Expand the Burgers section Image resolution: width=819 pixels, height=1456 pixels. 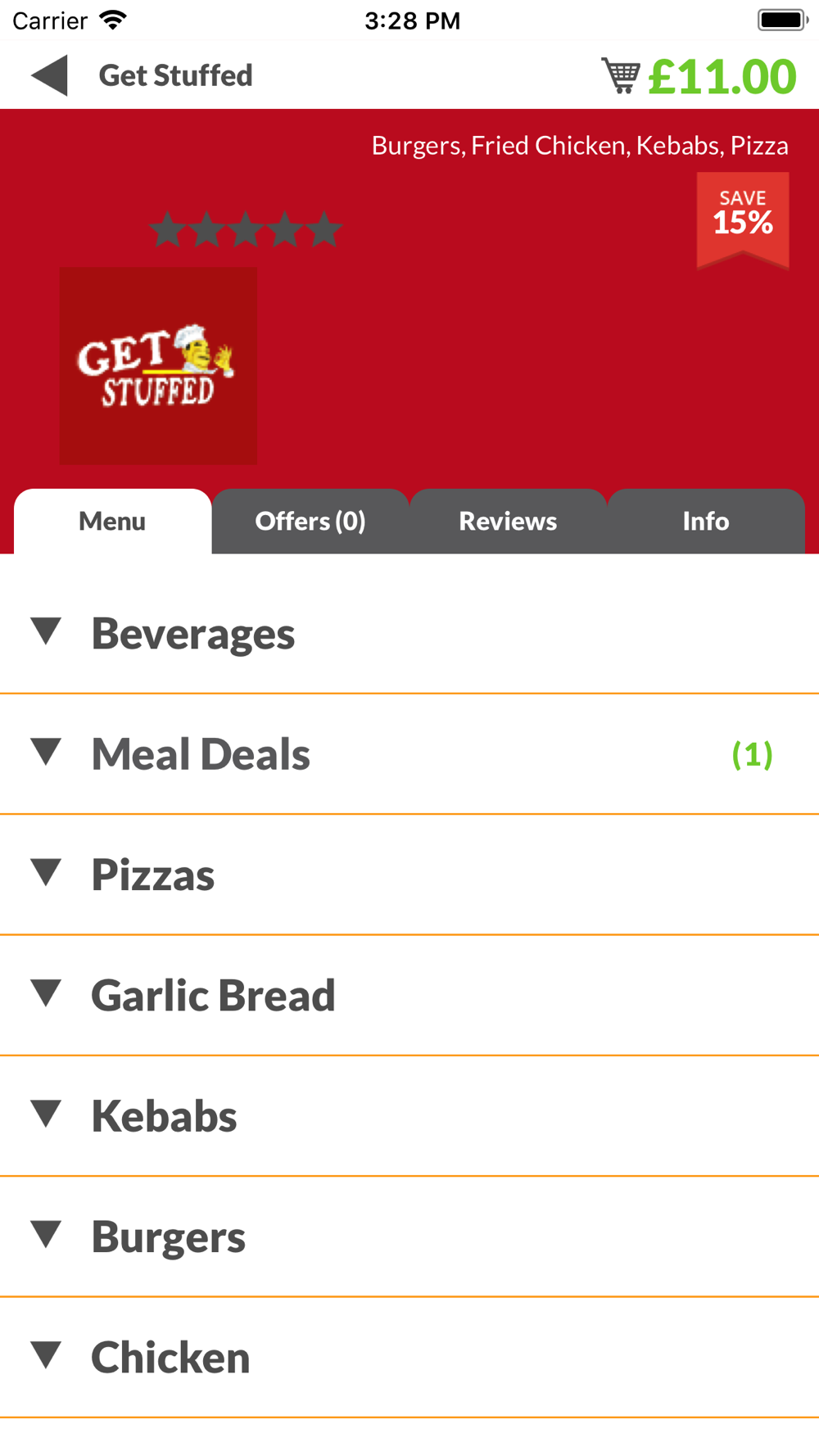click(x=409, y=1237)
